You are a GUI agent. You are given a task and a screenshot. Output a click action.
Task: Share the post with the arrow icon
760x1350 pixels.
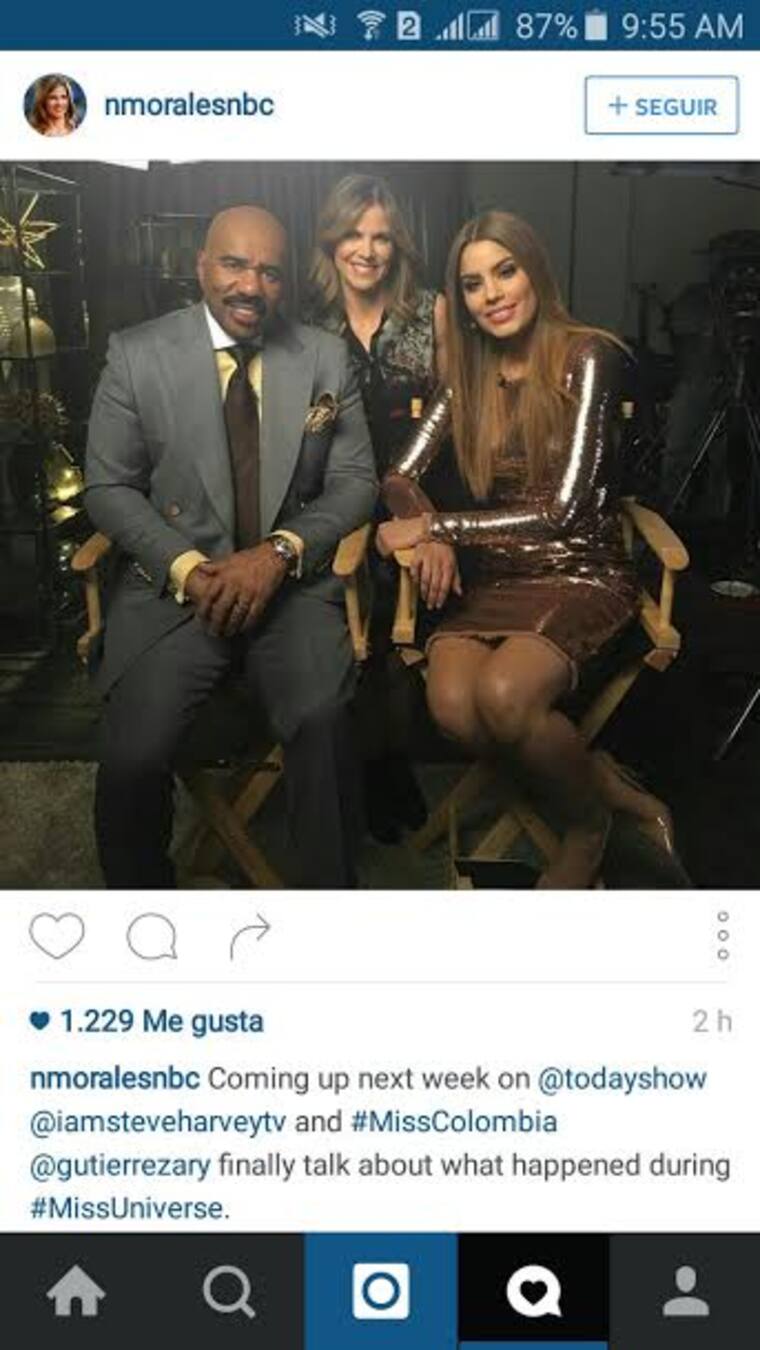(x=249, y=936)
